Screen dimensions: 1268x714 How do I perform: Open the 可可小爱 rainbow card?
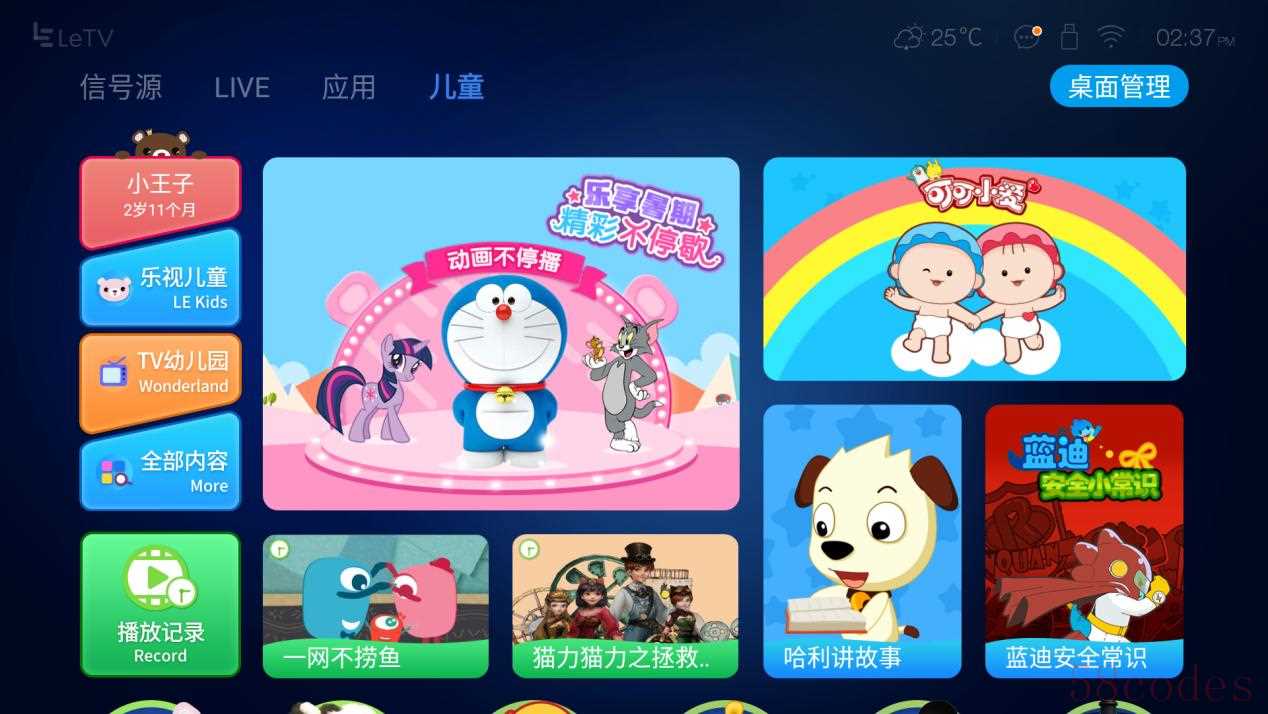[974, 269]
